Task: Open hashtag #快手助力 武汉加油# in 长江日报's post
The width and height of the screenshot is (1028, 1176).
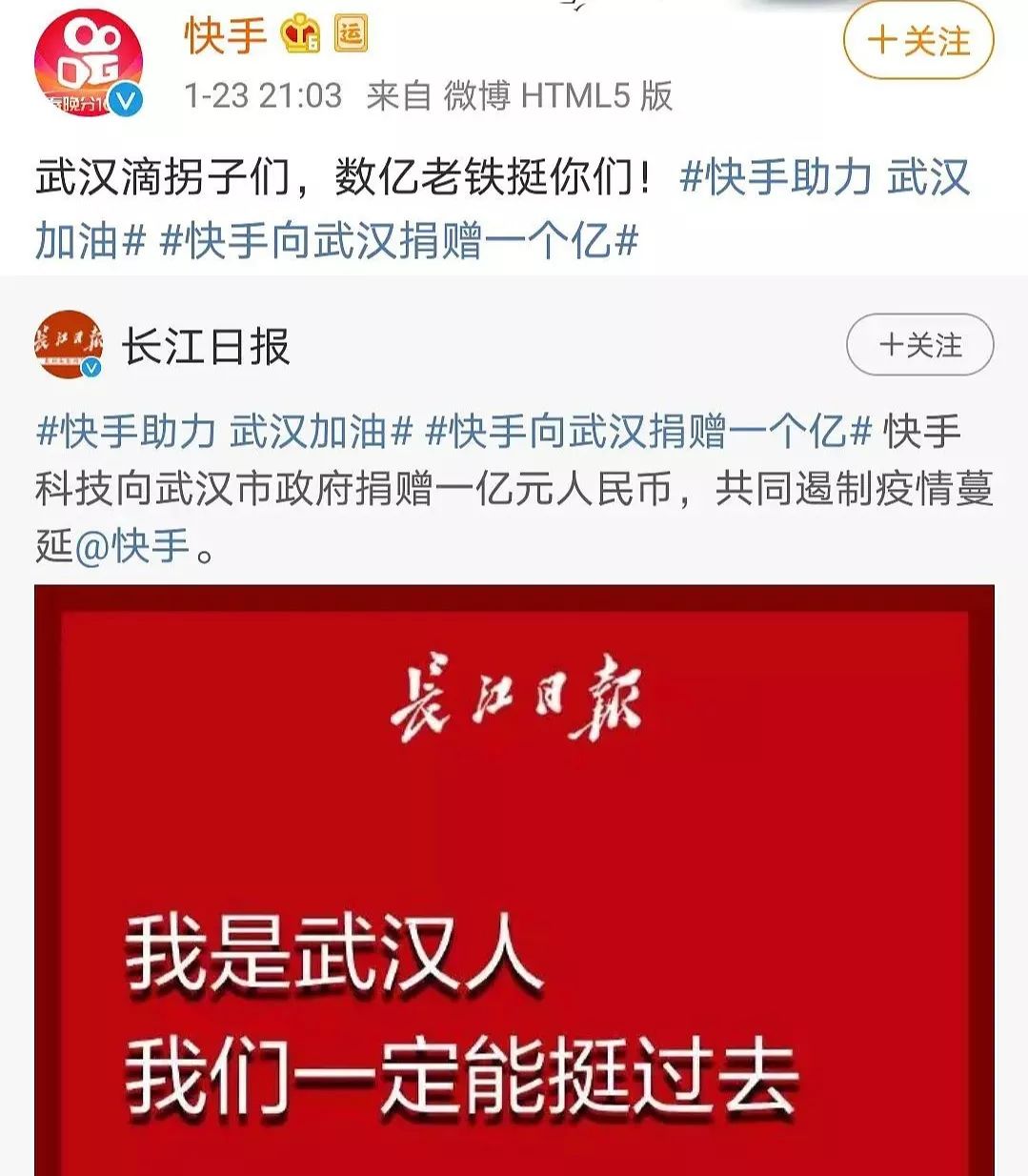Action: pyautogui.click(x=224, y=432)
